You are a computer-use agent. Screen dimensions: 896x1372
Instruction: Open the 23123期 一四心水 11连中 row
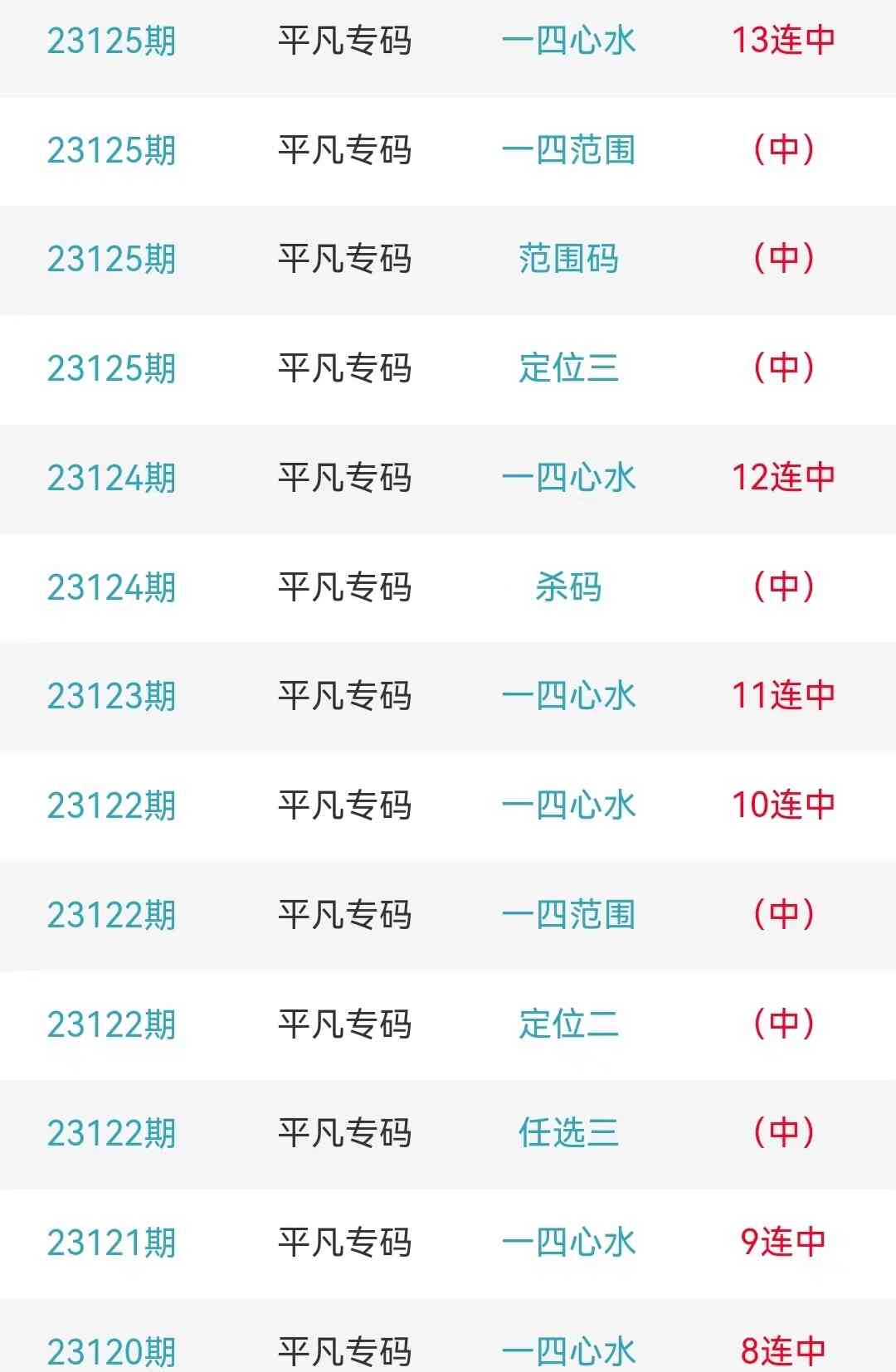click(568, 696)
